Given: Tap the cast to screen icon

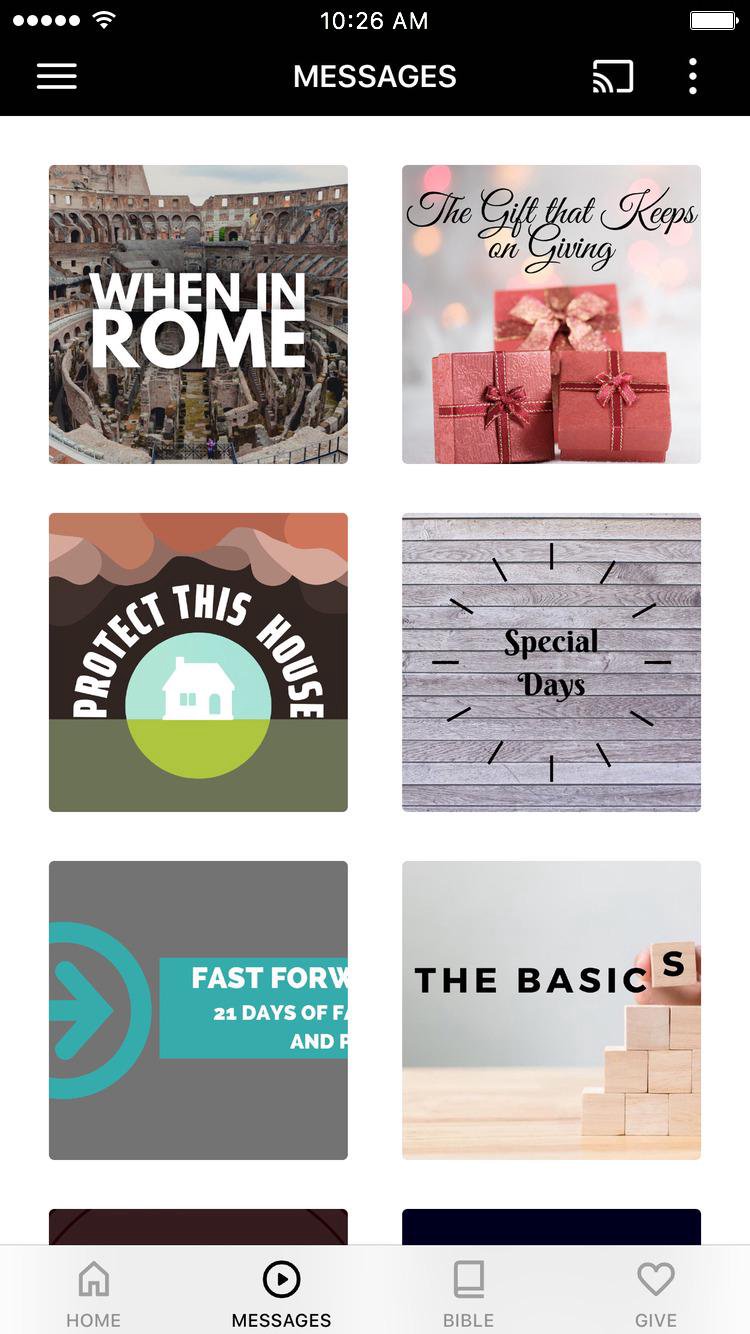Looking at the screenshot, I should (x=613, y=77).
